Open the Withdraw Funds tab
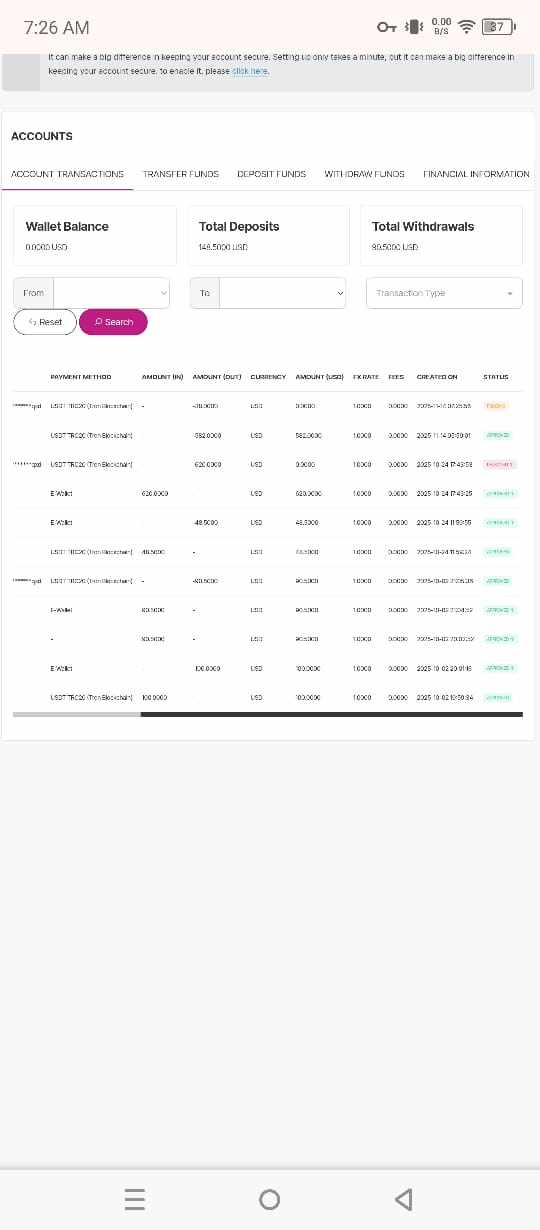The width and height of the screenshot is (540, 1230). click(364, 174)
